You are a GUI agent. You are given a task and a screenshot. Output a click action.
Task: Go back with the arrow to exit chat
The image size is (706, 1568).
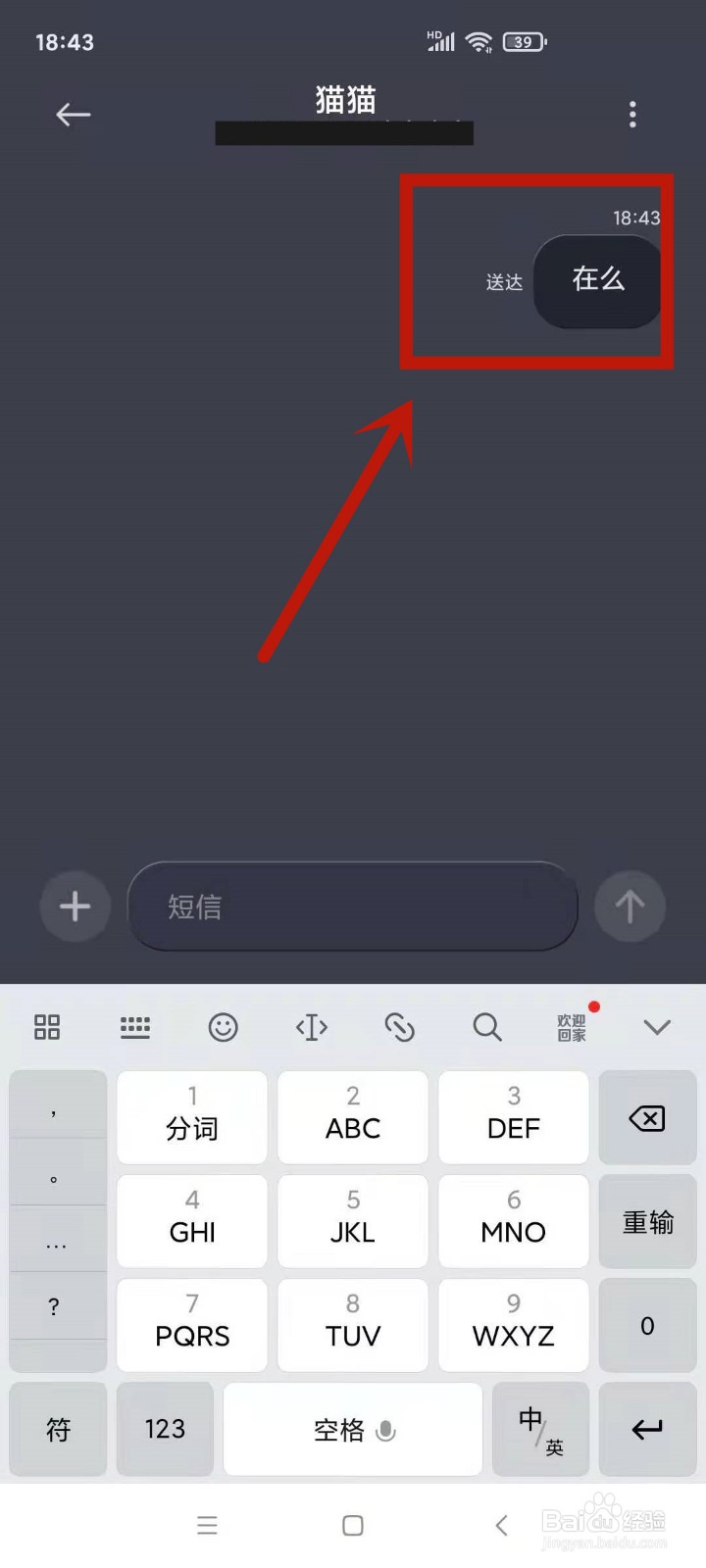click(73, 115)
